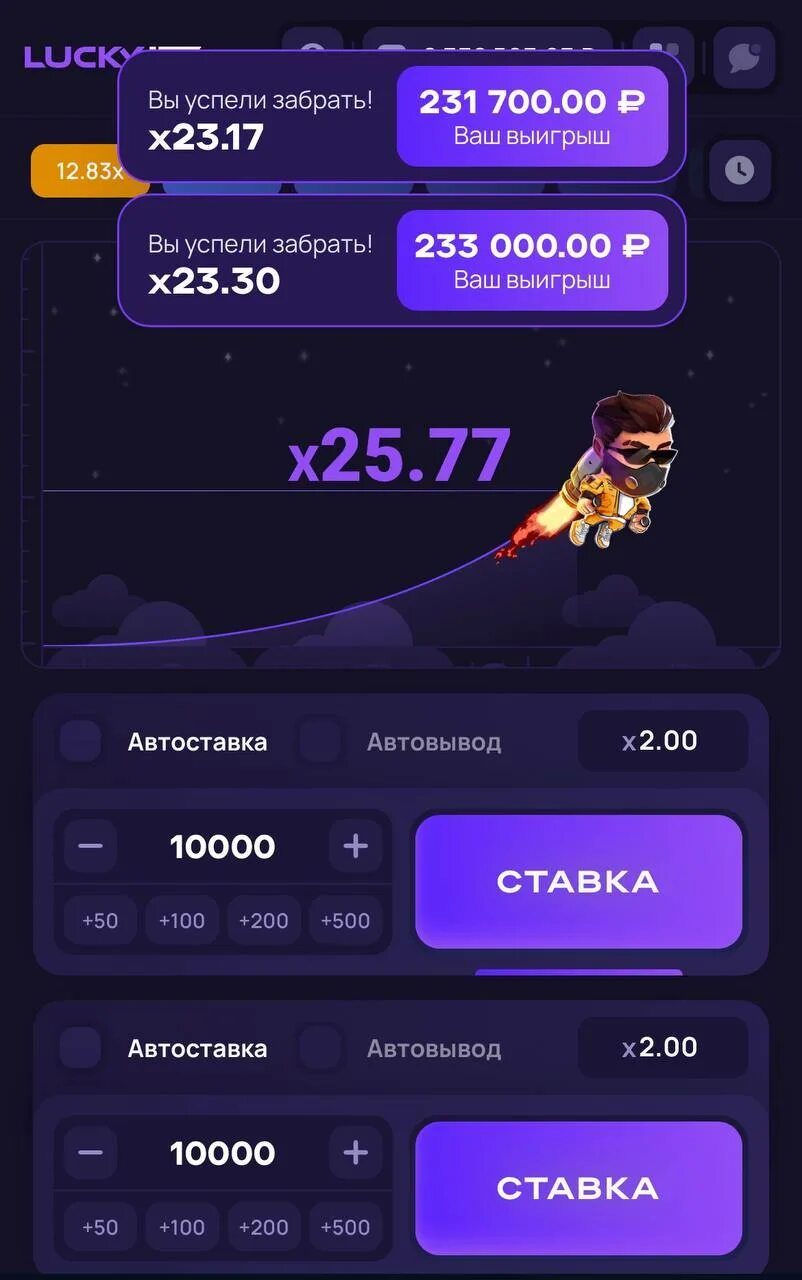Increase bet amount in the second panel
The width and height of the screenshot is (802, 1280).
[355, 1153]
